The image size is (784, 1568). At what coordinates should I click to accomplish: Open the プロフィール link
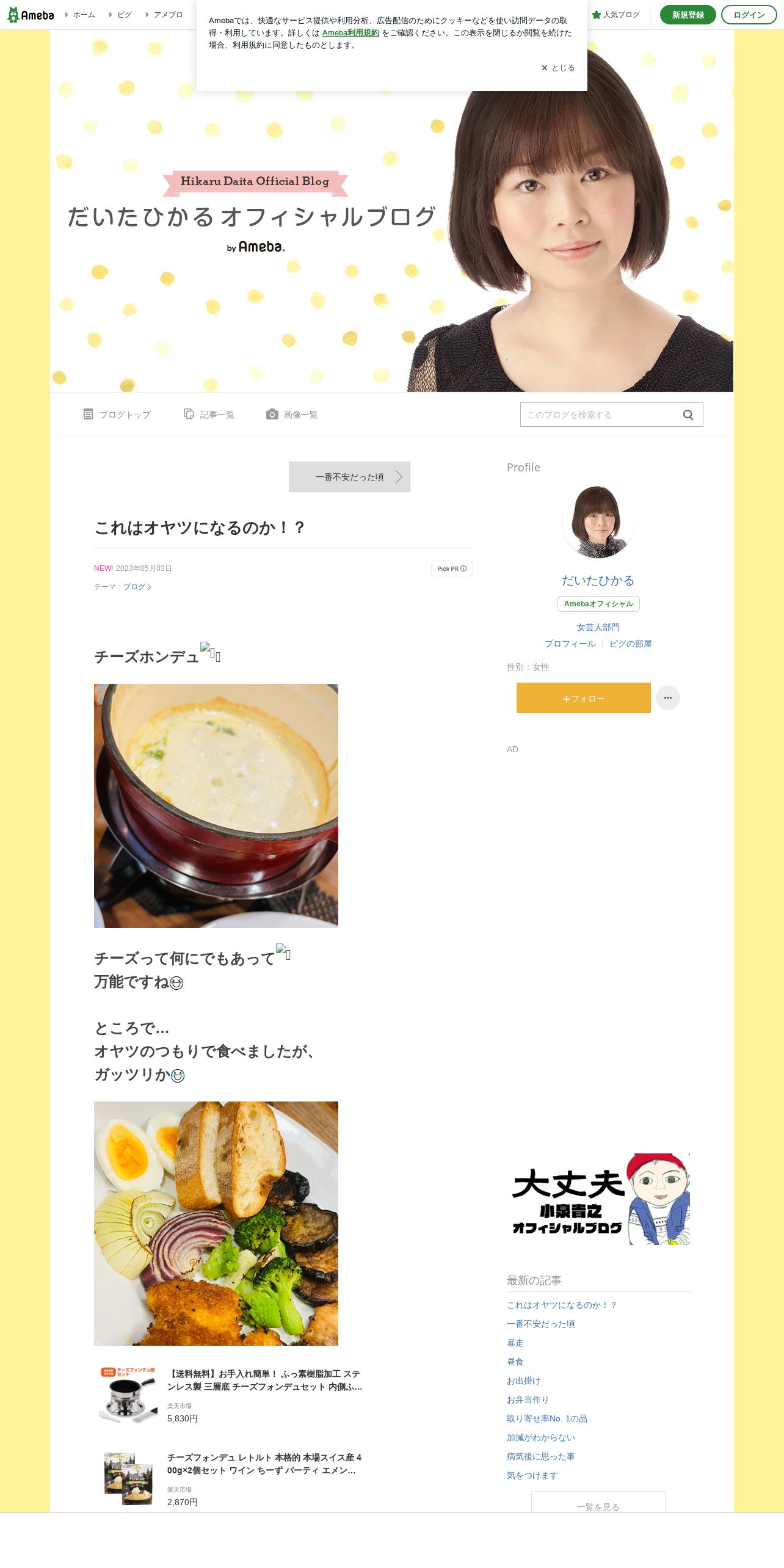[570, 644]
